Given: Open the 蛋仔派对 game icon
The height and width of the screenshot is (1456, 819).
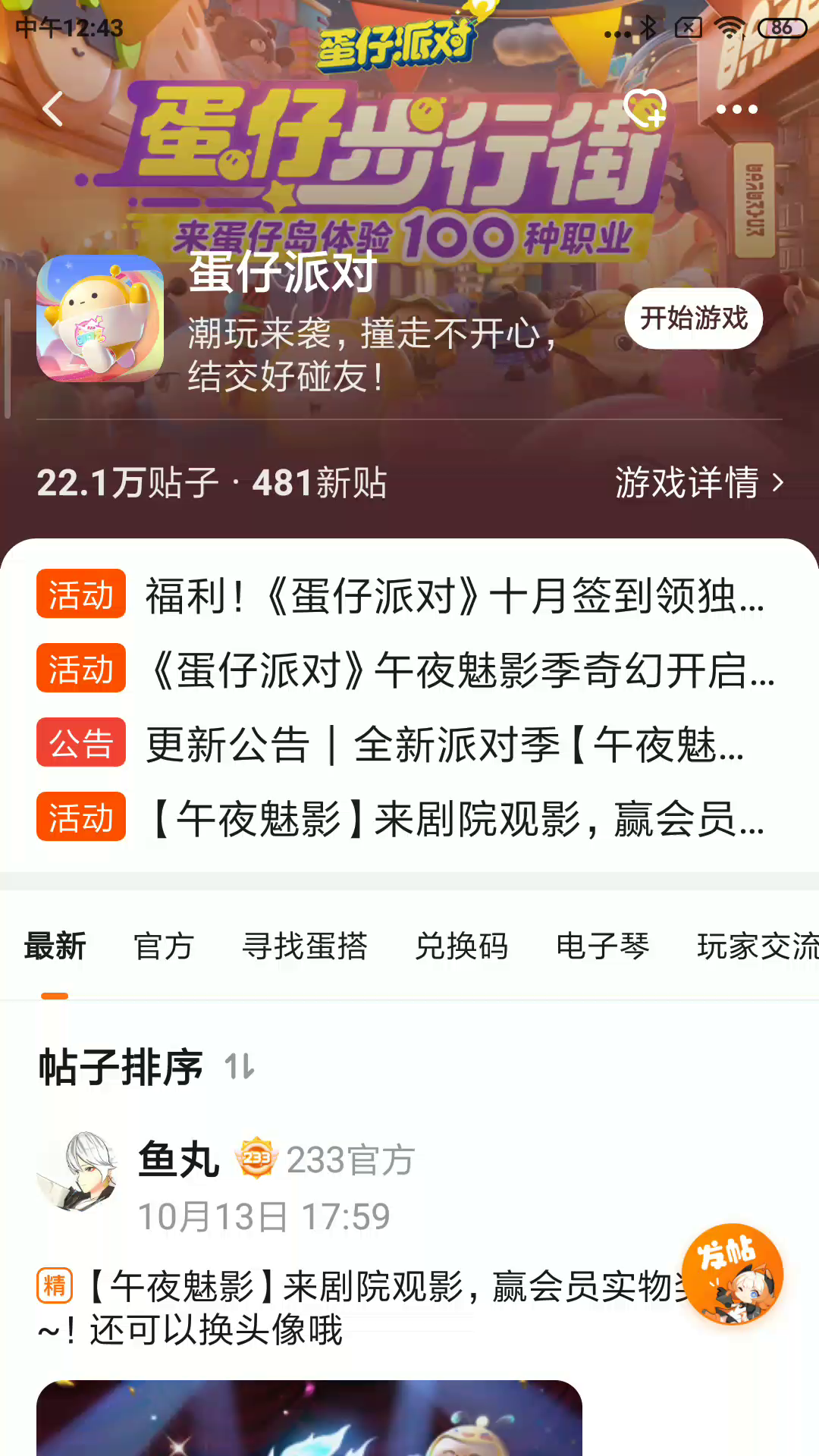Looking at the screenshot, I should (x=100, y=318).
